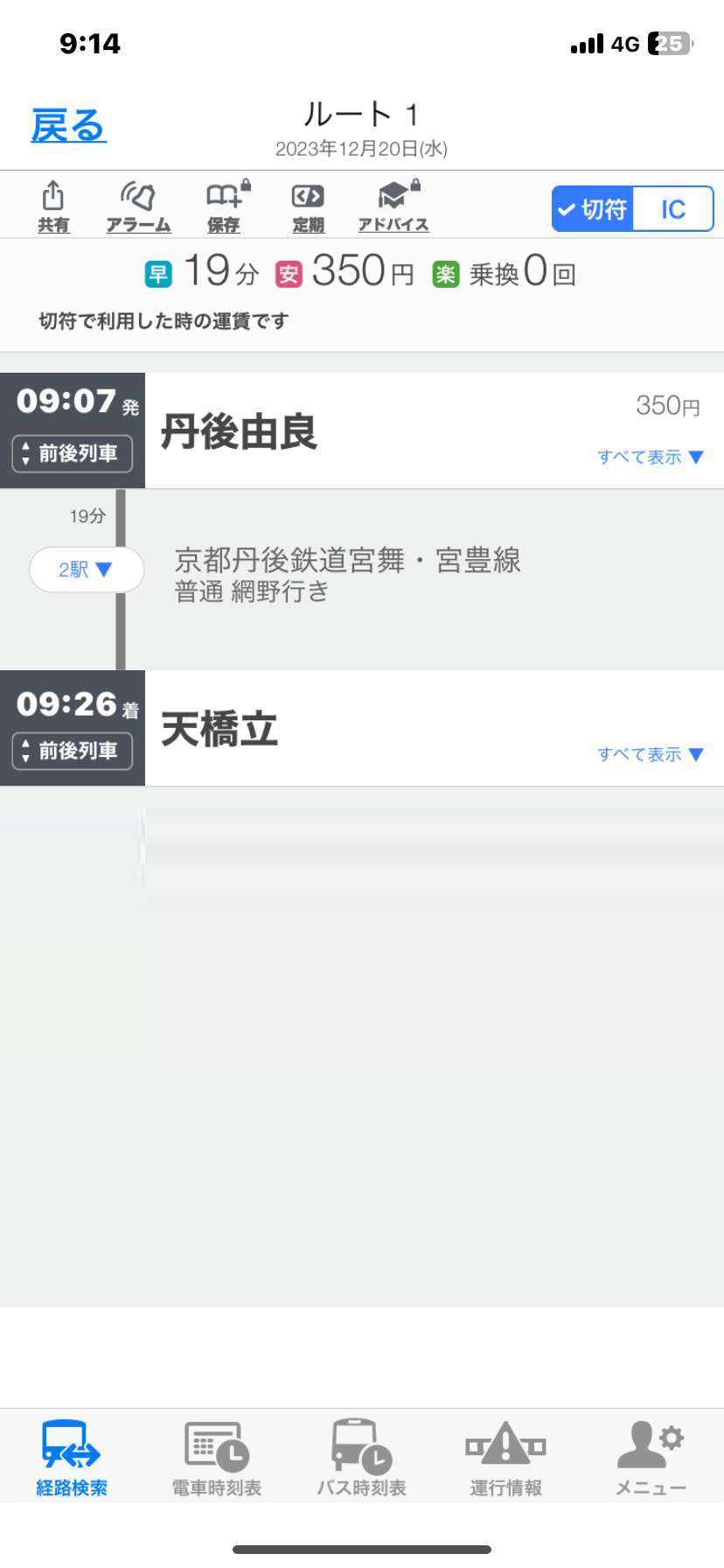
Task: Save the route using 保存
Action: pos(225,206)
